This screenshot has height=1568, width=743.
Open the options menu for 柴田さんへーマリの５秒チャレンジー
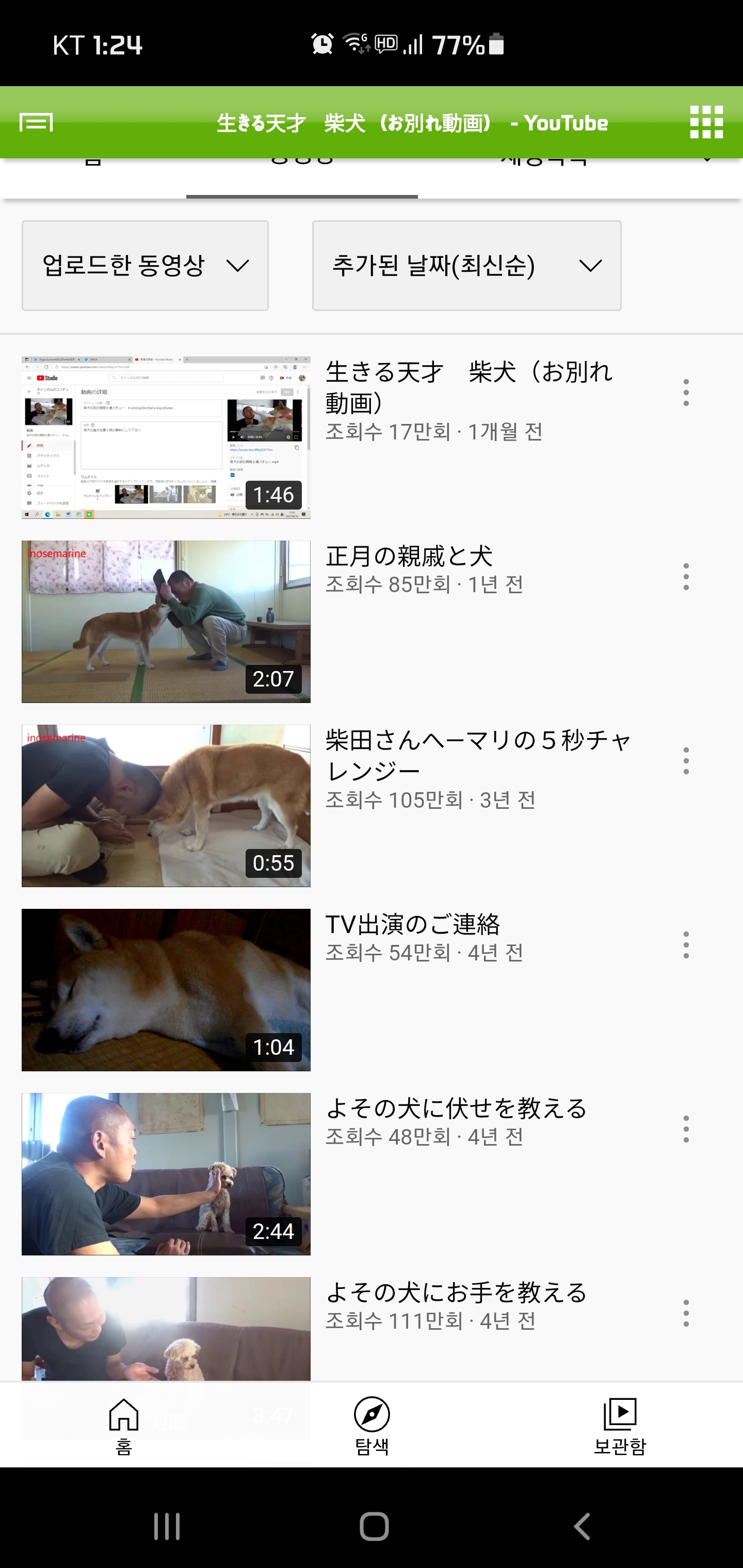686,761
